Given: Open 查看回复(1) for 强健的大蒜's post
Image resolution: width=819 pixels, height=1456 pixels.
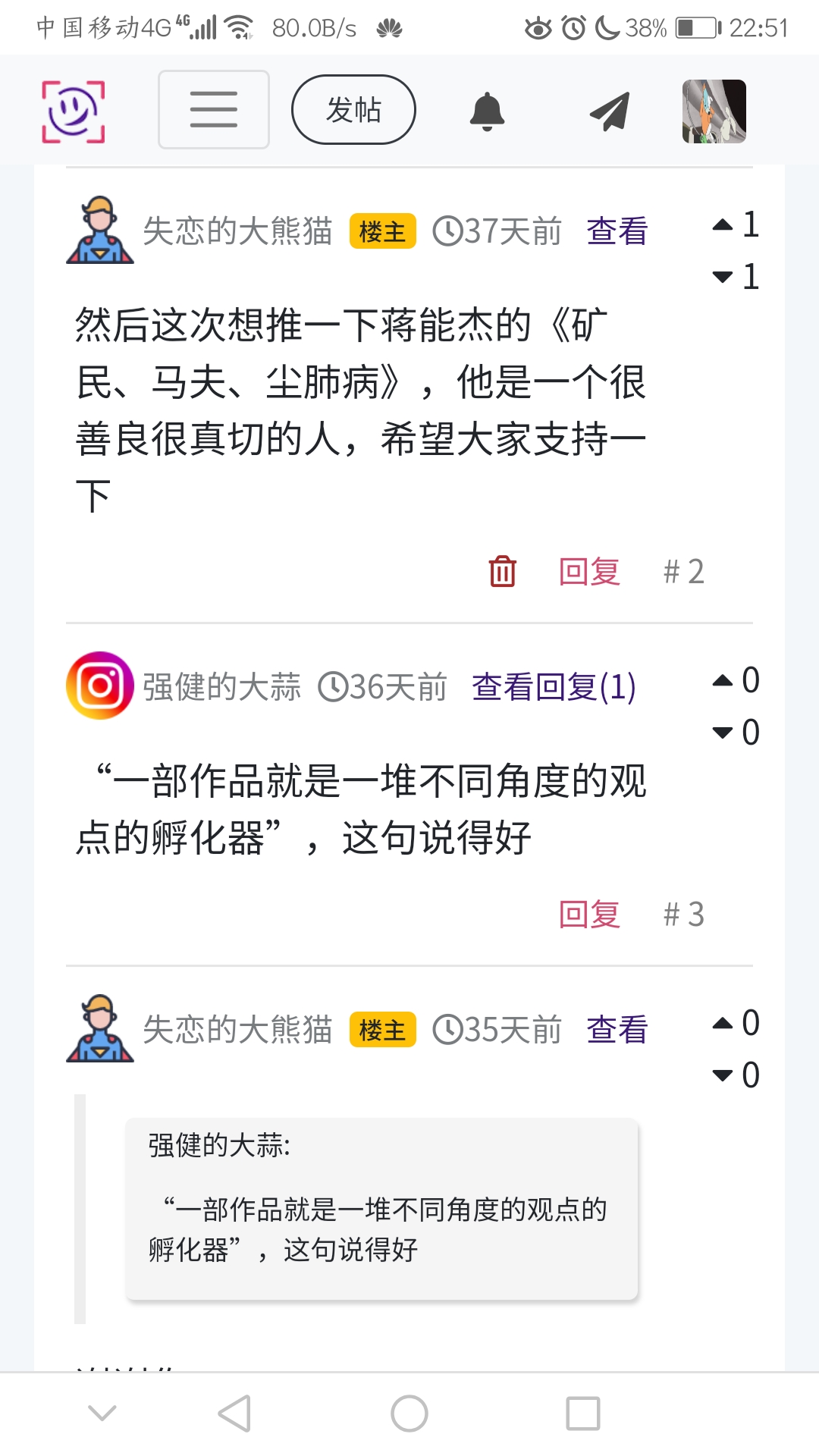Looking at the screenshot, I should pos(554,687).
